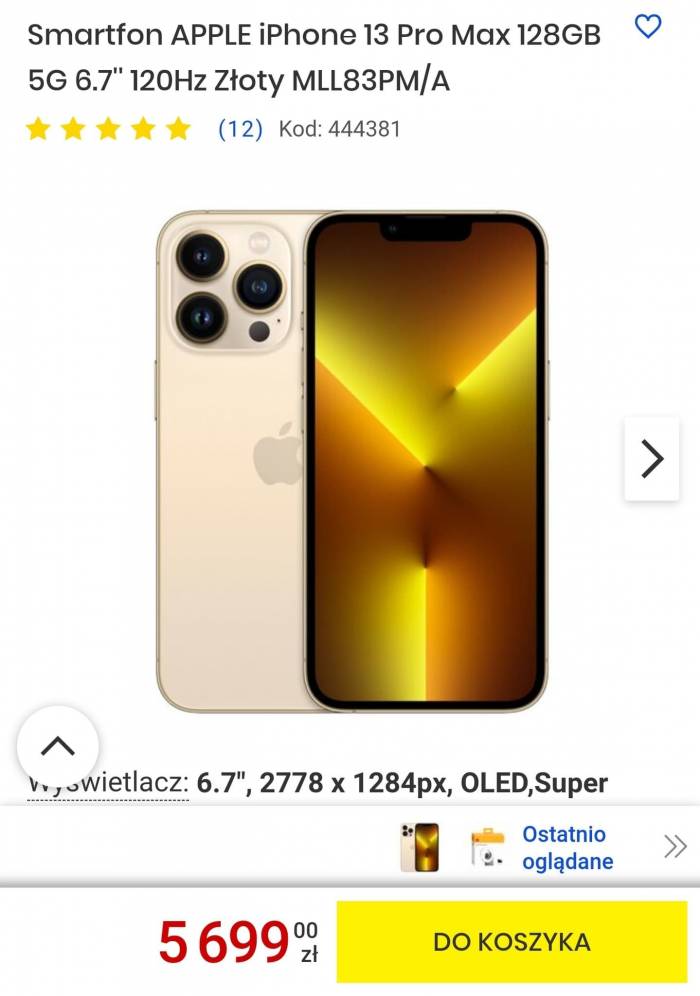Open the golden iPhone product image

coord(352,460)
